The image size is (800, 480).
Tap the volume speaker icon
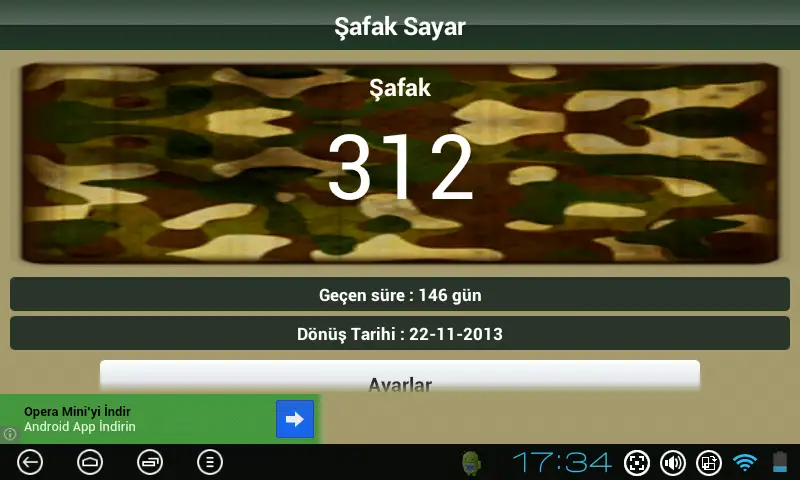tap(672, 462)
